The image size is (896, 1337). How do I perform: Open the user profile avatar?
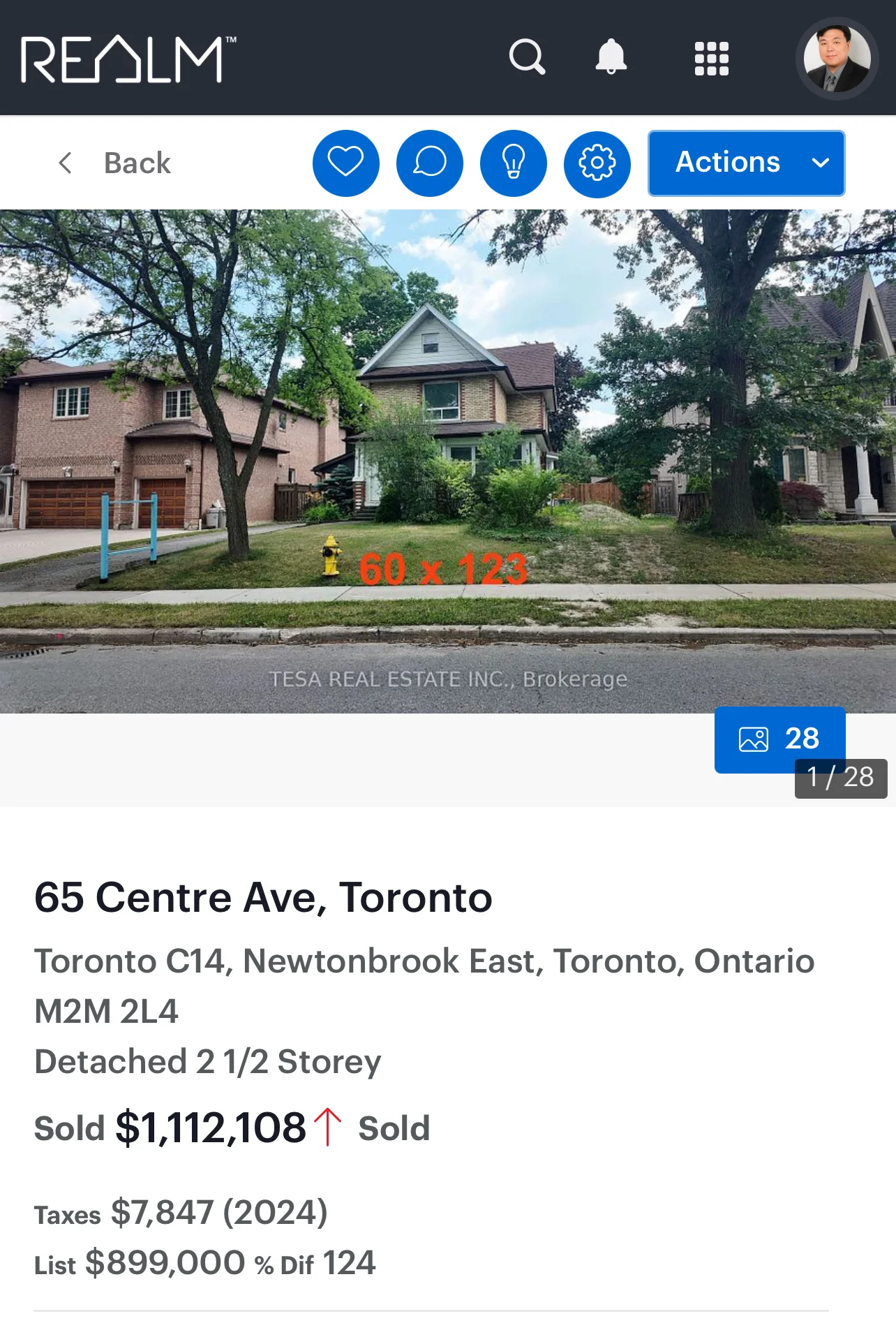[x=837, y=59]
